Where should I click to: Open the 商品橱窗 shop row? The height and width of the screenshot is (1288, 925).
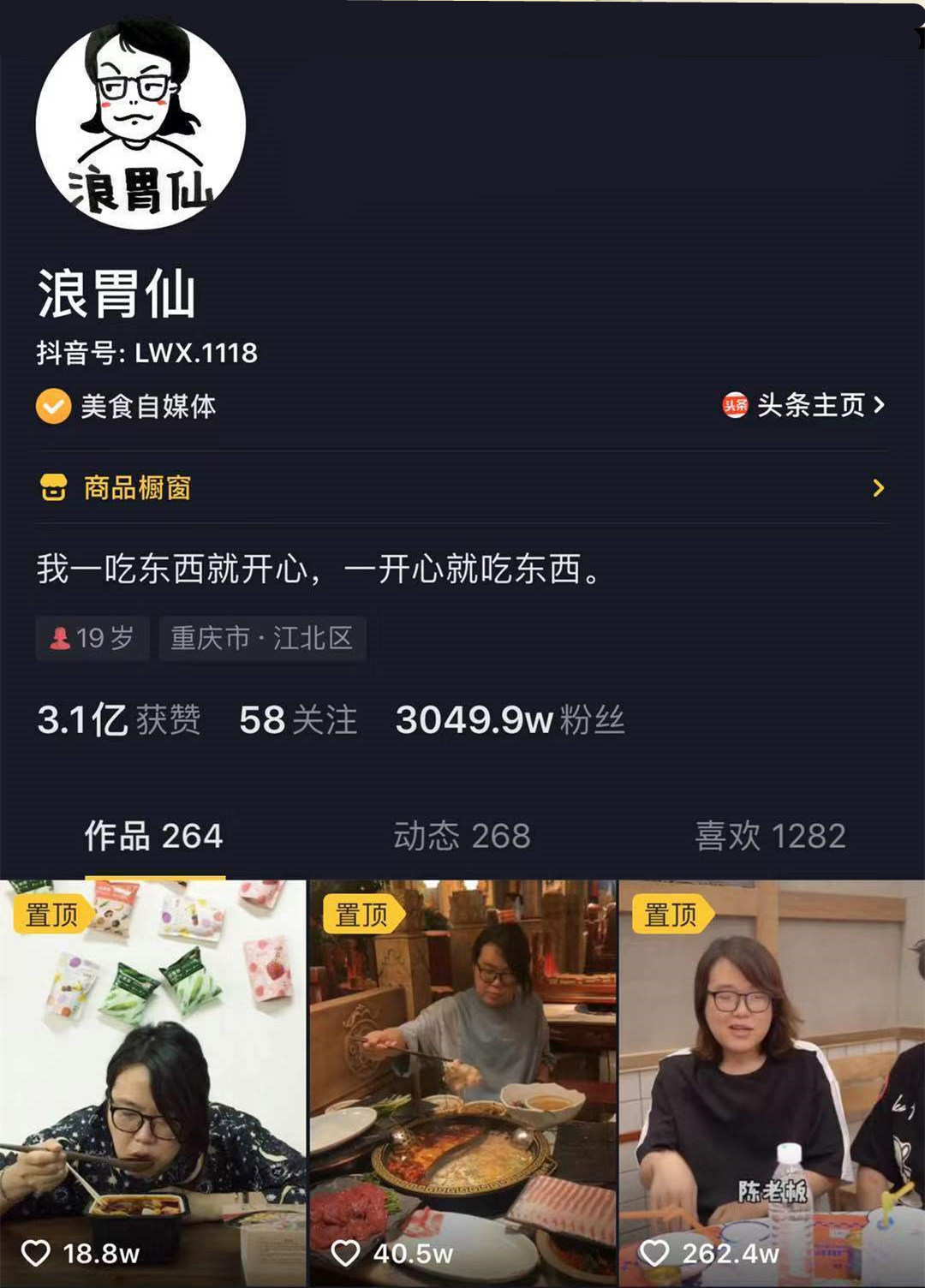pyautogui.click(x=462, y=488)
